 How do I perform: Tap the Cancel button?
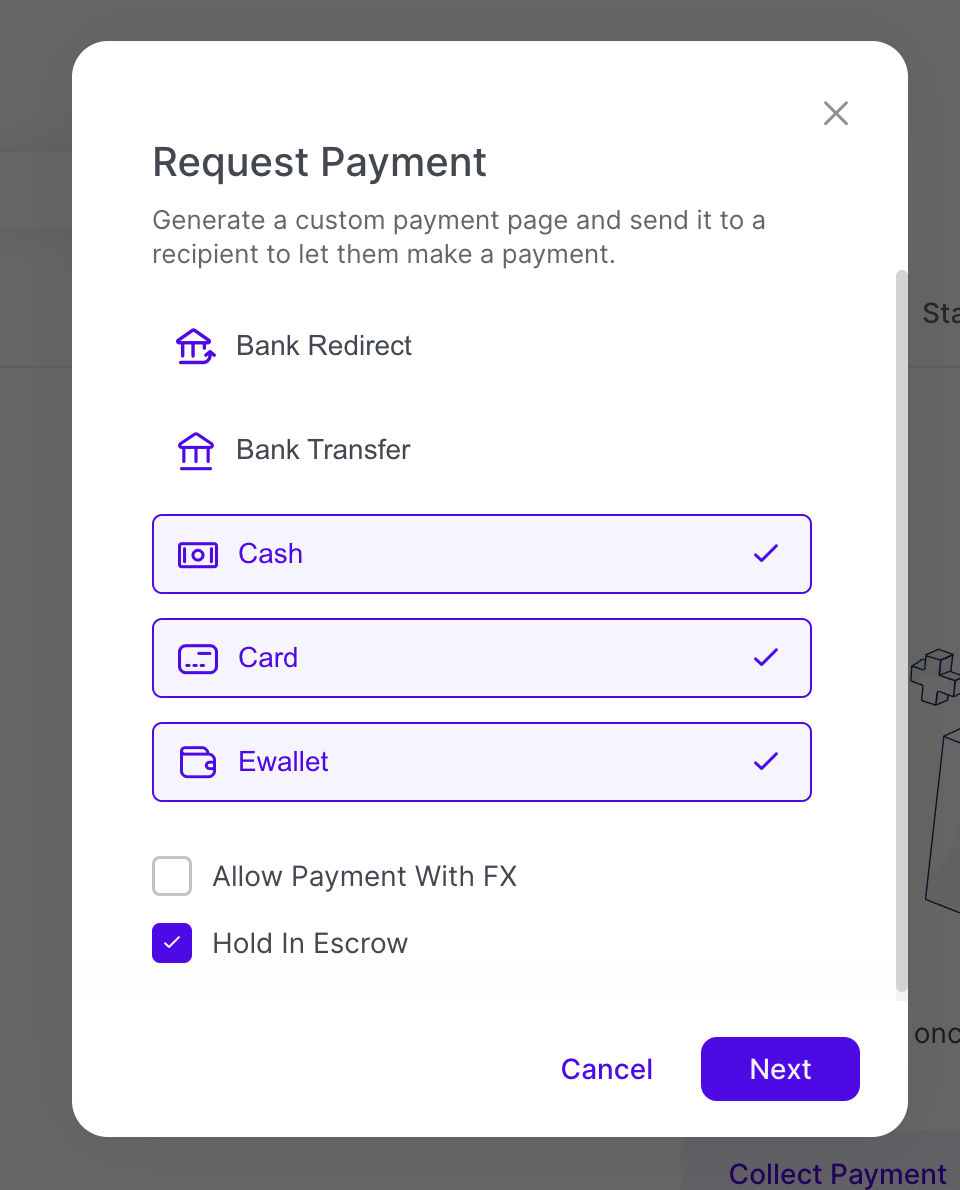(606, 1069)
